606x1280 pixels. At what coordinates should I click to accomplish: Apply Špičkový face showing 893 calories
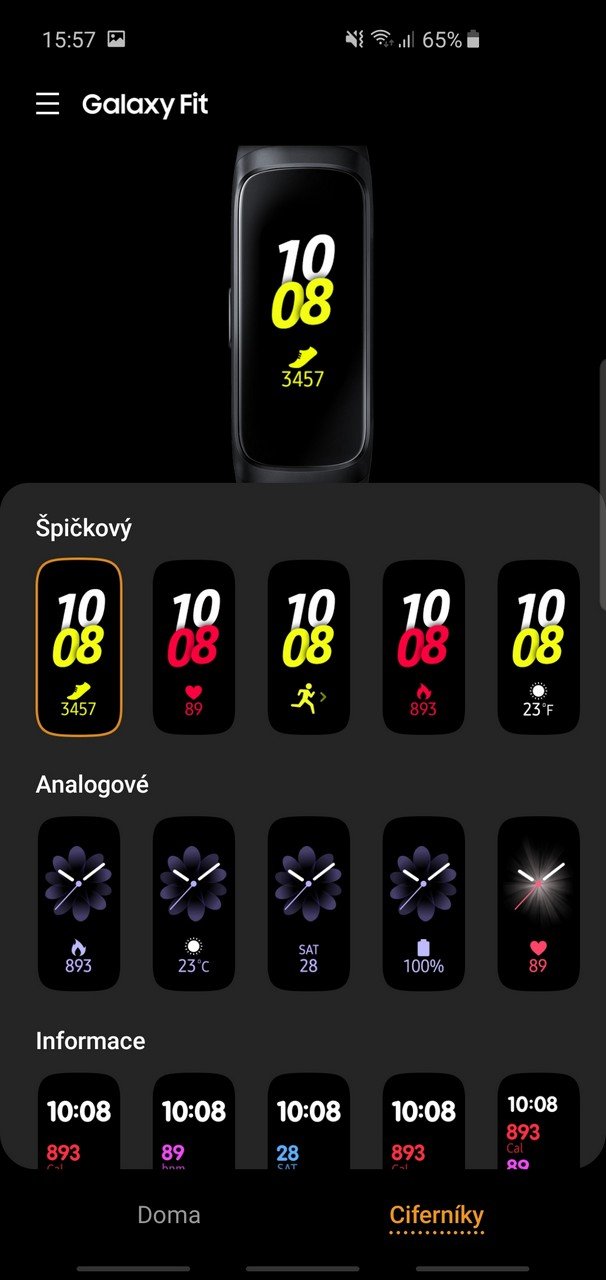pos(424,647)
